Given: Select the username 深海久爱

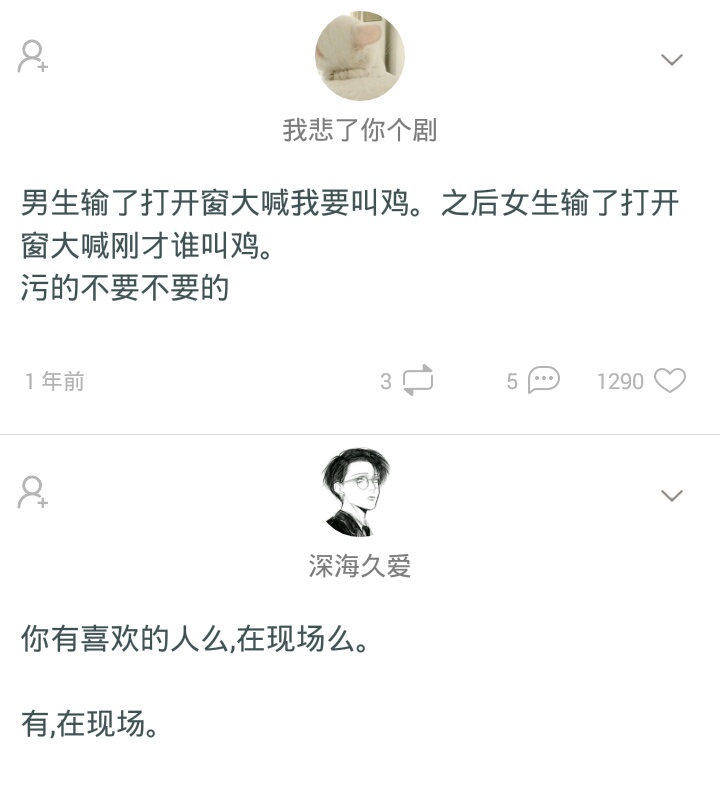Looking at the screenshot, I should click(x=360, y=567).
